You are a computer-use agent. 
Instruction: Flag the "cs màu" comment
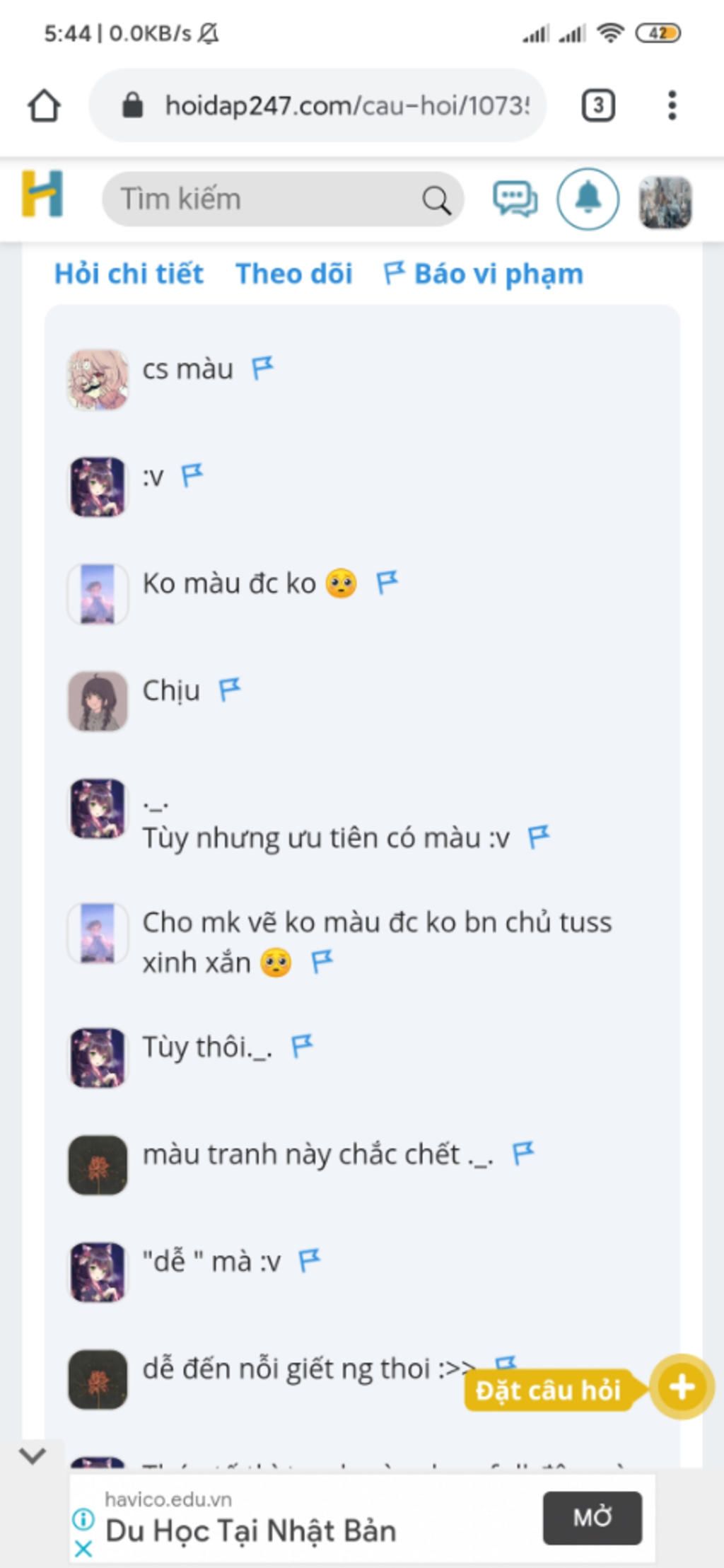[x=262, y=368]
